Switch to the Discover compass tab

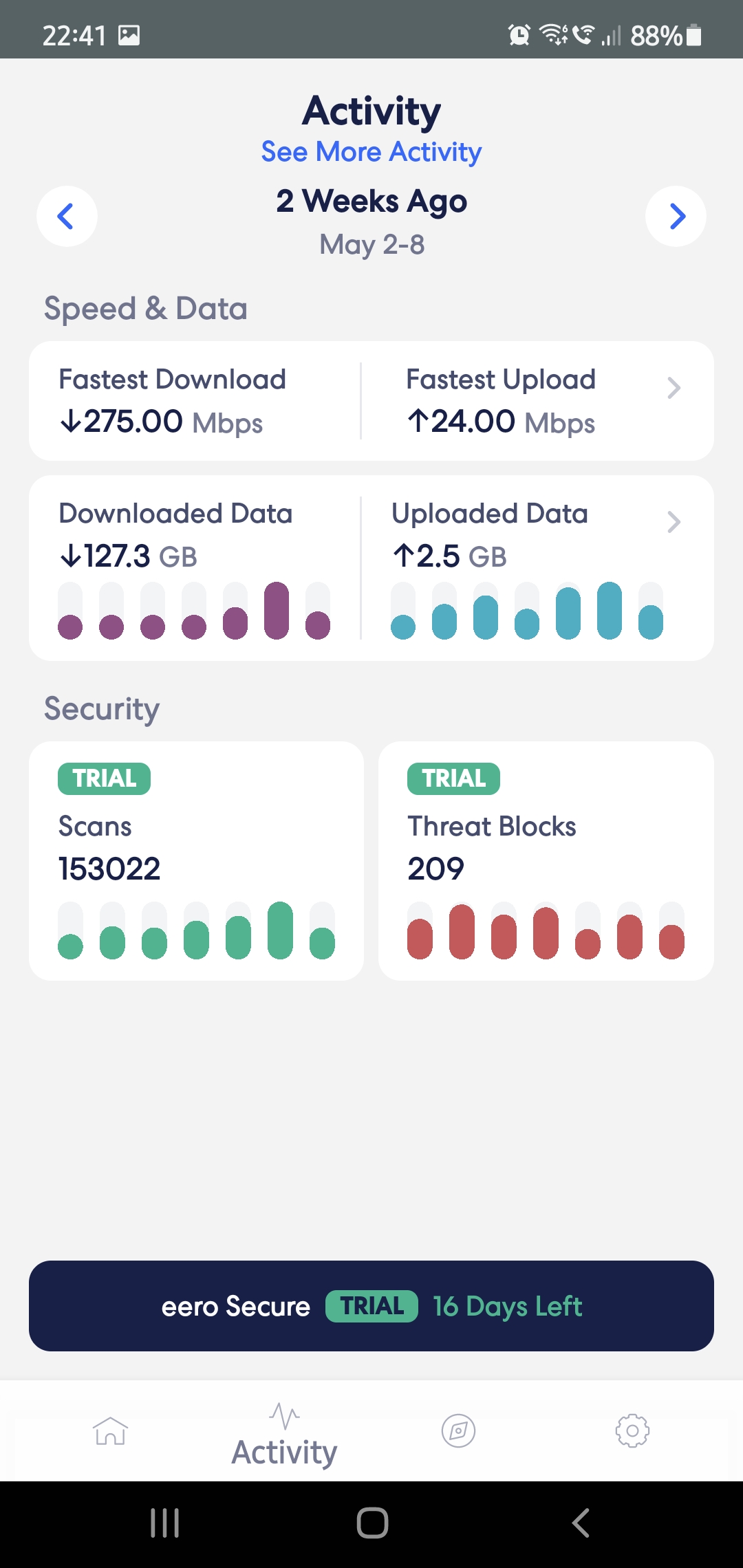(458, 1431)
